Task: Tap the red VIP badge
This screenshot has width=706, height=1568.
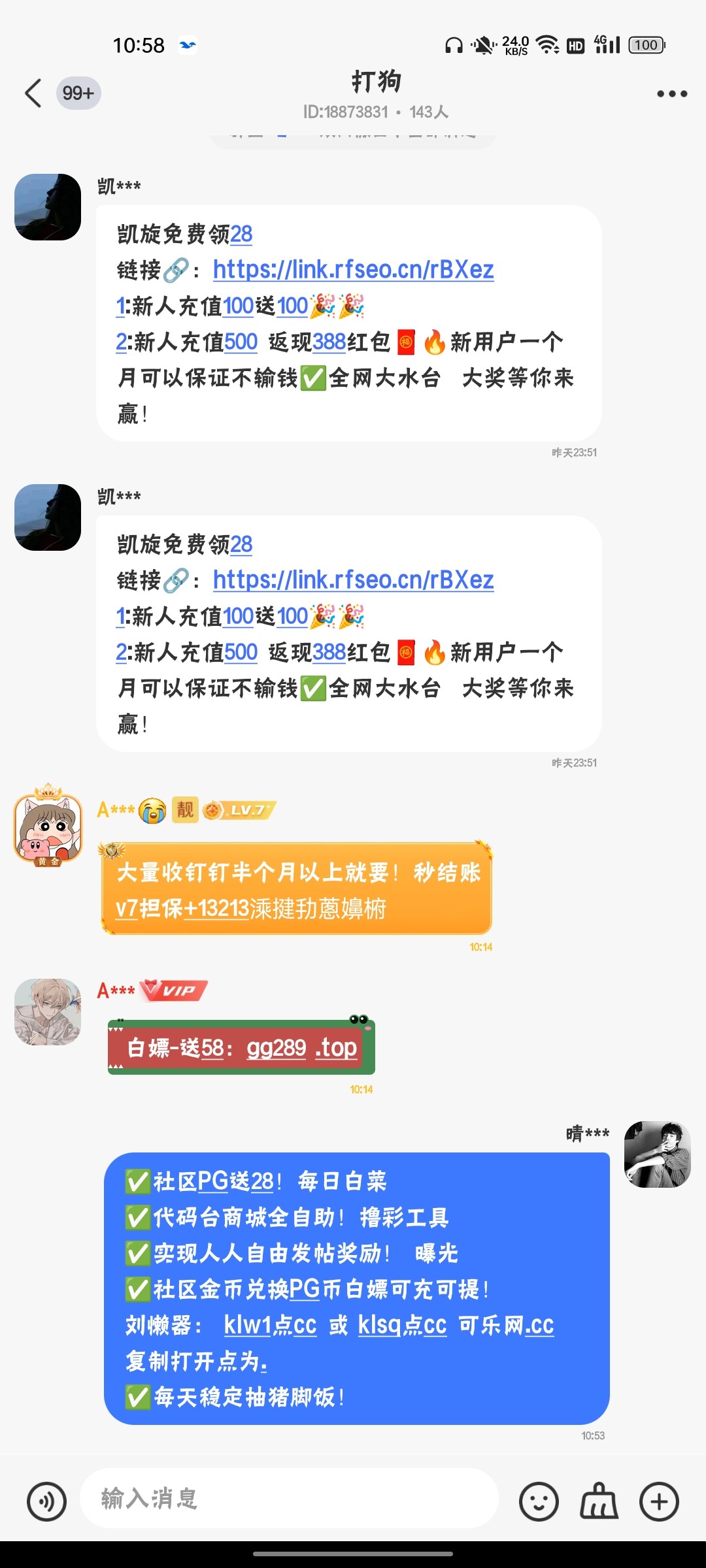Action: click(x=173, y=988)
